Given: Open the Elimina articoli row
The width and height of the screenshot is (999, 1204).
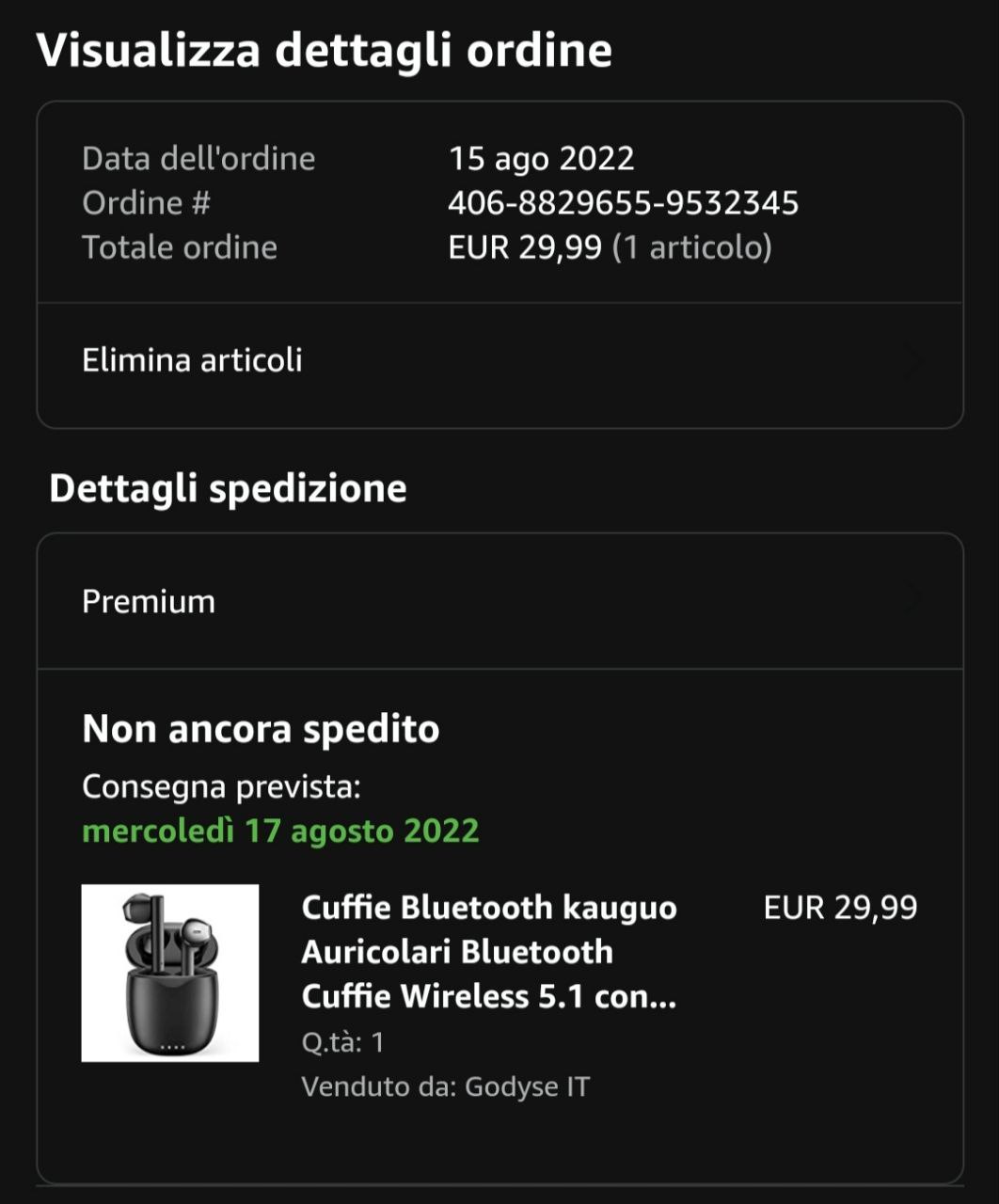Looking at the screenshot, I should click(x=499, y=361).
